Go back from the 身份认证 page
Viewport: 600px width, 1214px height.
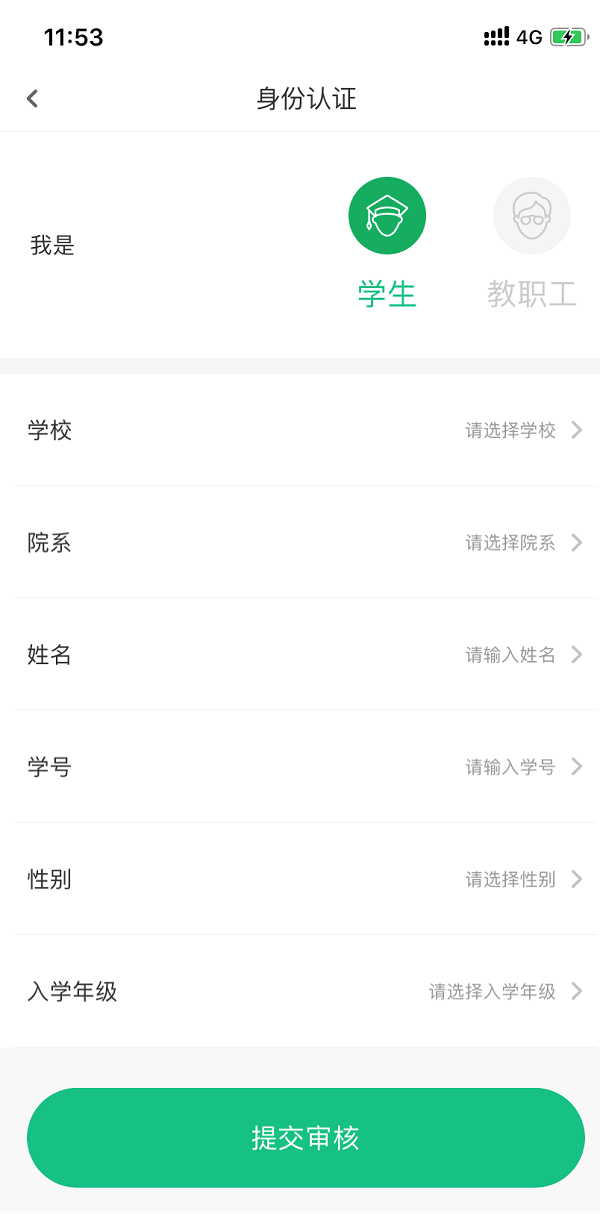pyautogui.click(x=32, y=98)
